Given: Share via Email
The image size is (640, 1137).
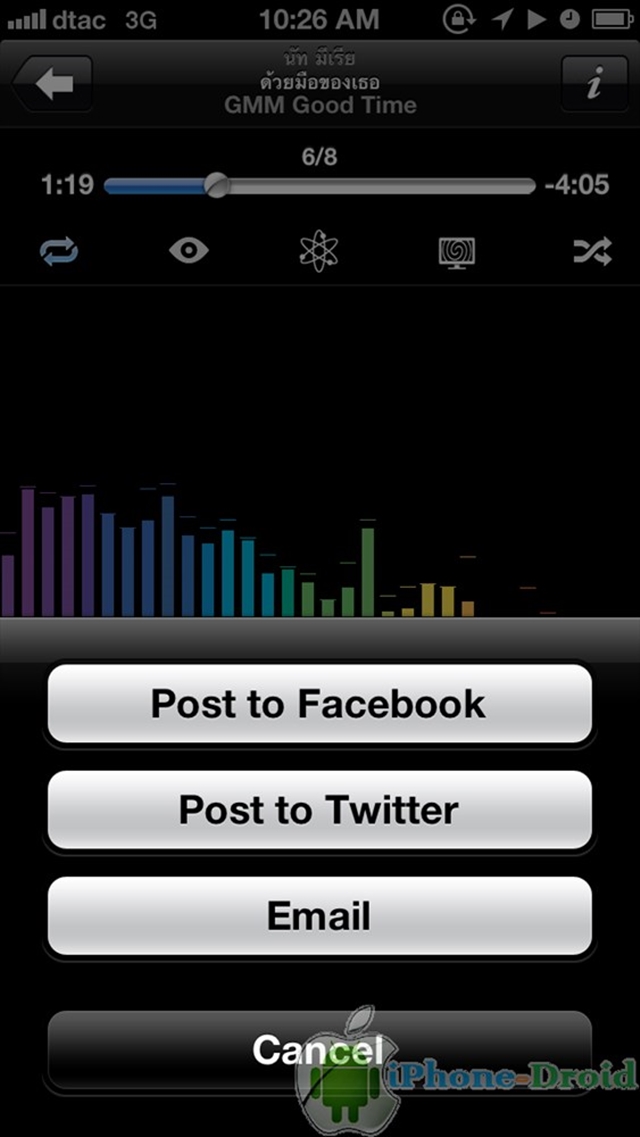Looking at the screenshot, I should (320, 915).
